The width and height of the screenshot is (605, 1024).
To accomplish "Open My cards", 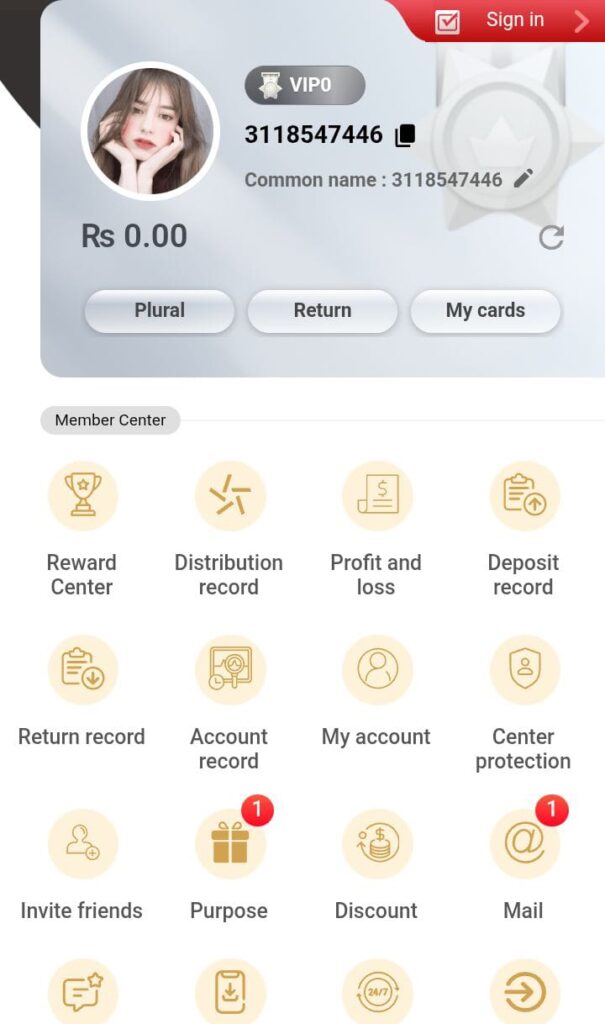I will 485,311.
